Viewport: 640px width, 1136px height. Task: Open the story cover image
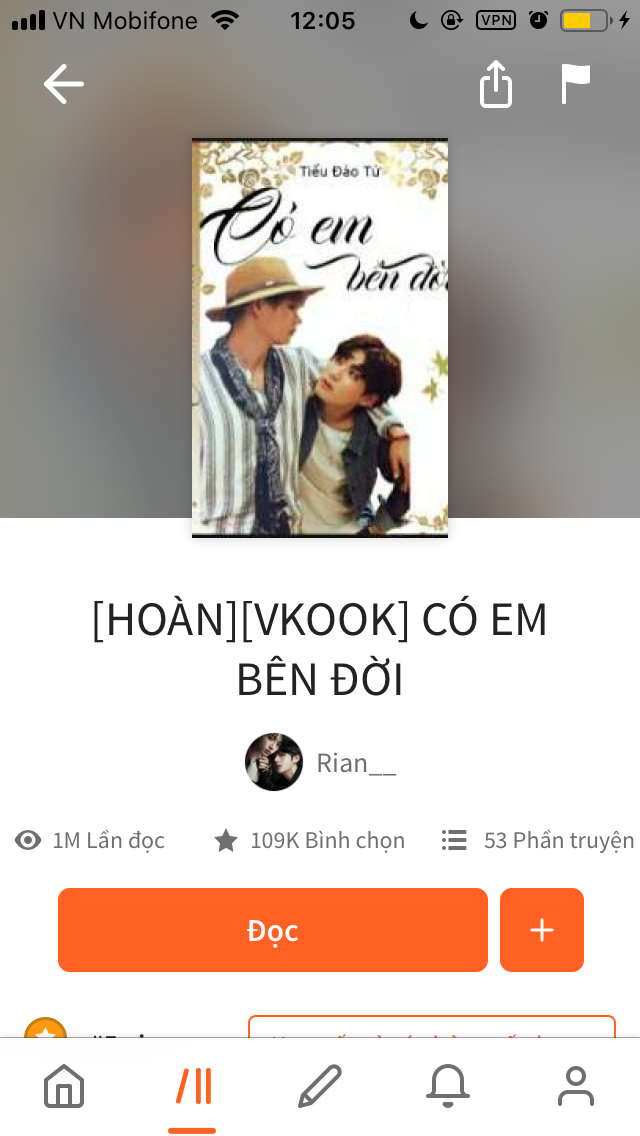pos(320,338)
